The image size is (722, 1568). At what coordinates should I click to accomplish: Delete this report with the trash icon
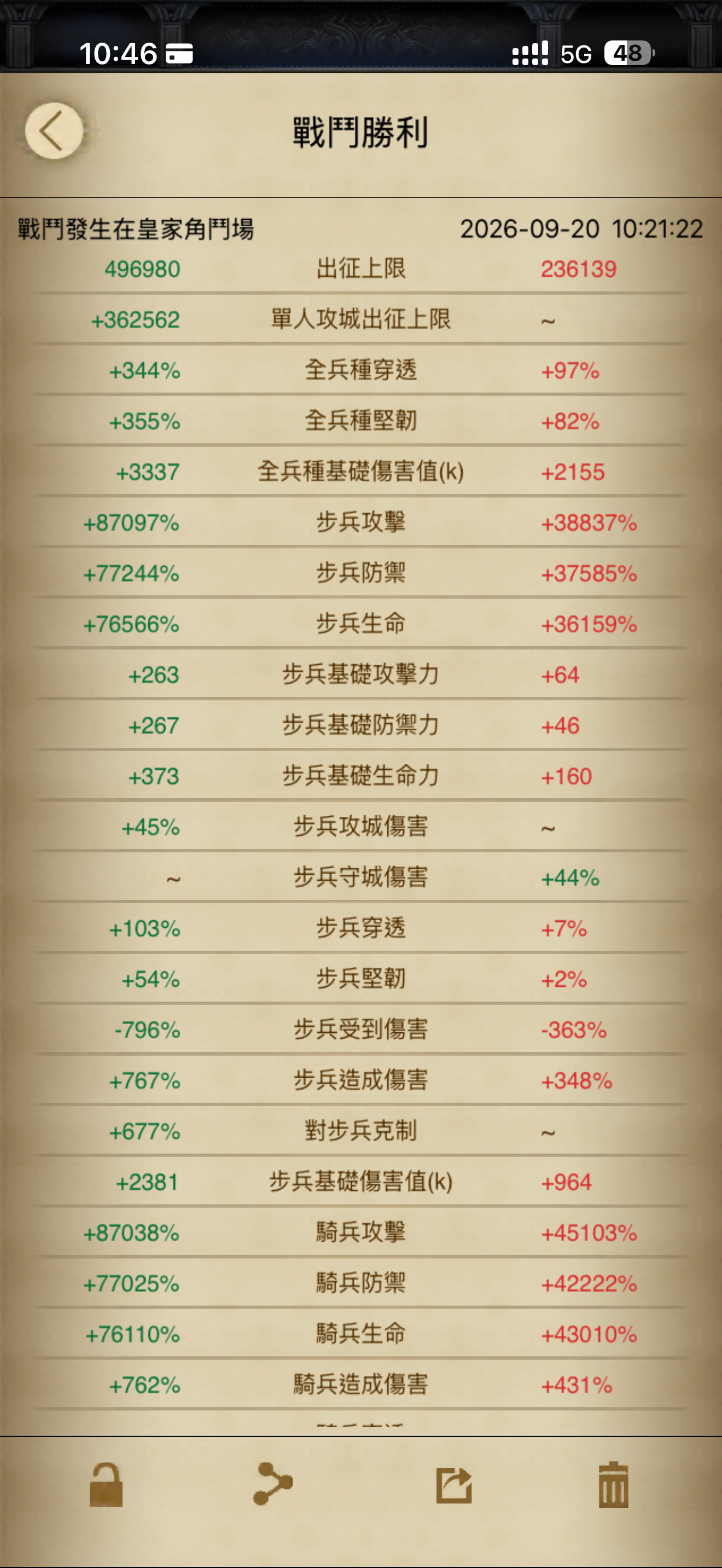point(613,1484)
